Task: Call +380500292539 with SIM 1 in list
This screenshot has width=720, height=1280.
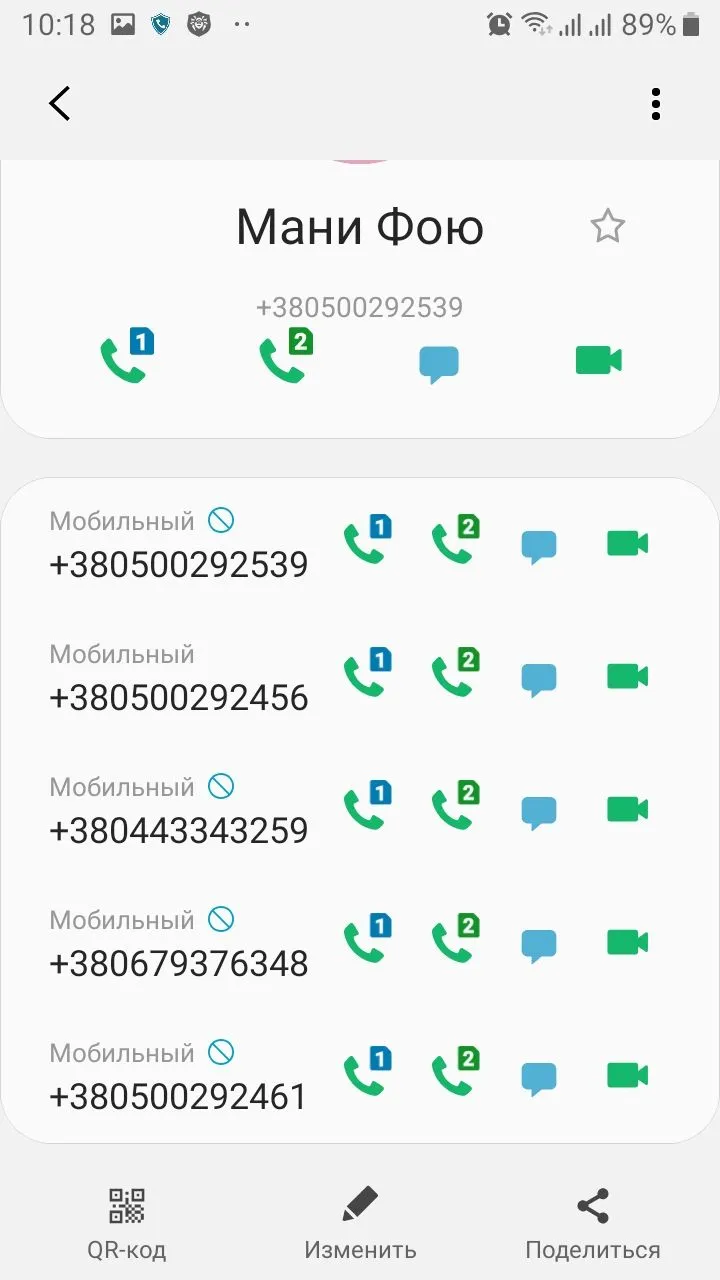Action: click(x=366, y=542)
